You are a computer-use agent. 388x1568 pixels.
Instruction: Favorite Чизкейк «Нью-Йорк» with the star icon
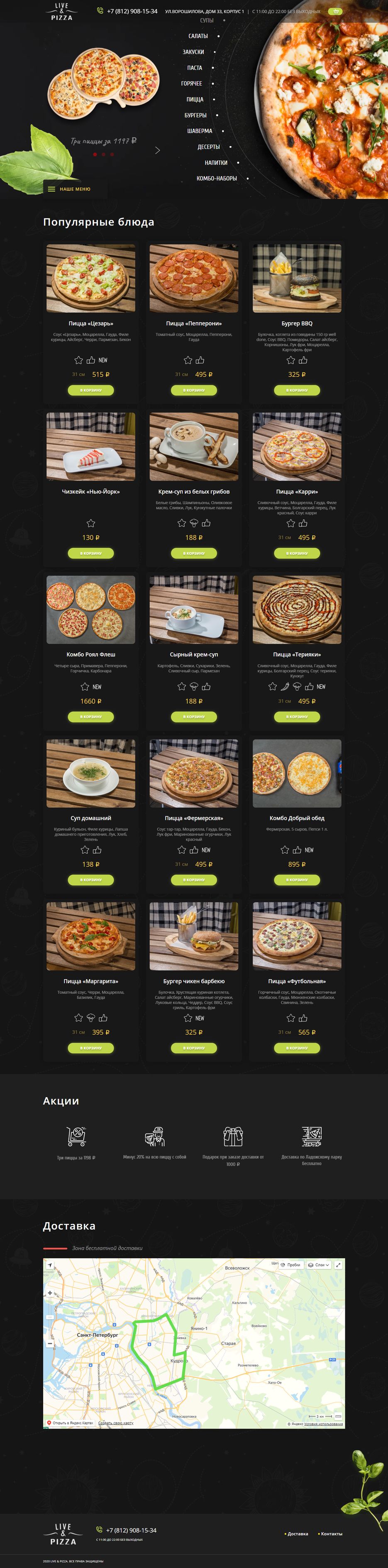pos(90,523)
